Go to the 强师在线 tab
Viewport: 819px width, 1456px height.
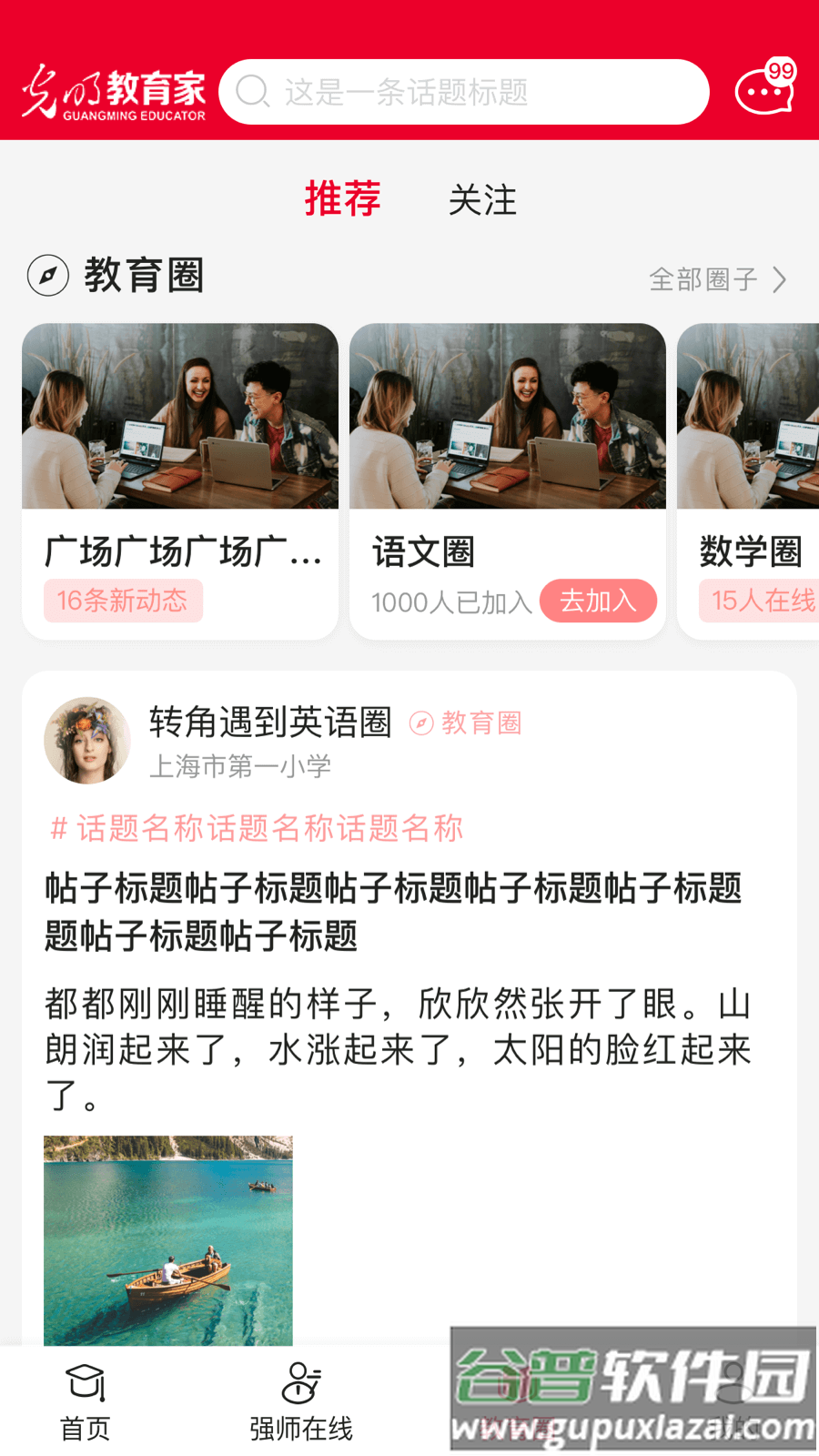tap(301, 1401)
